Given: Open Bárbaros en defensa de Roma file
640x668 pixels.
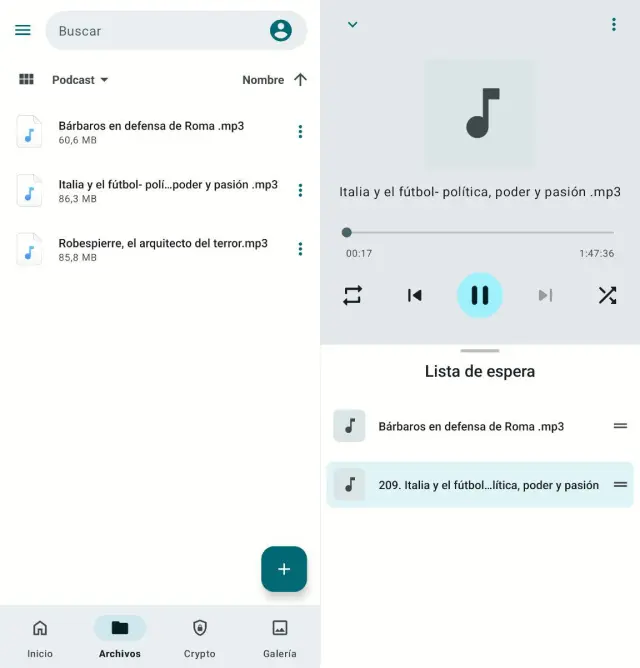Looking at the screenshot, I should (150, 132).
